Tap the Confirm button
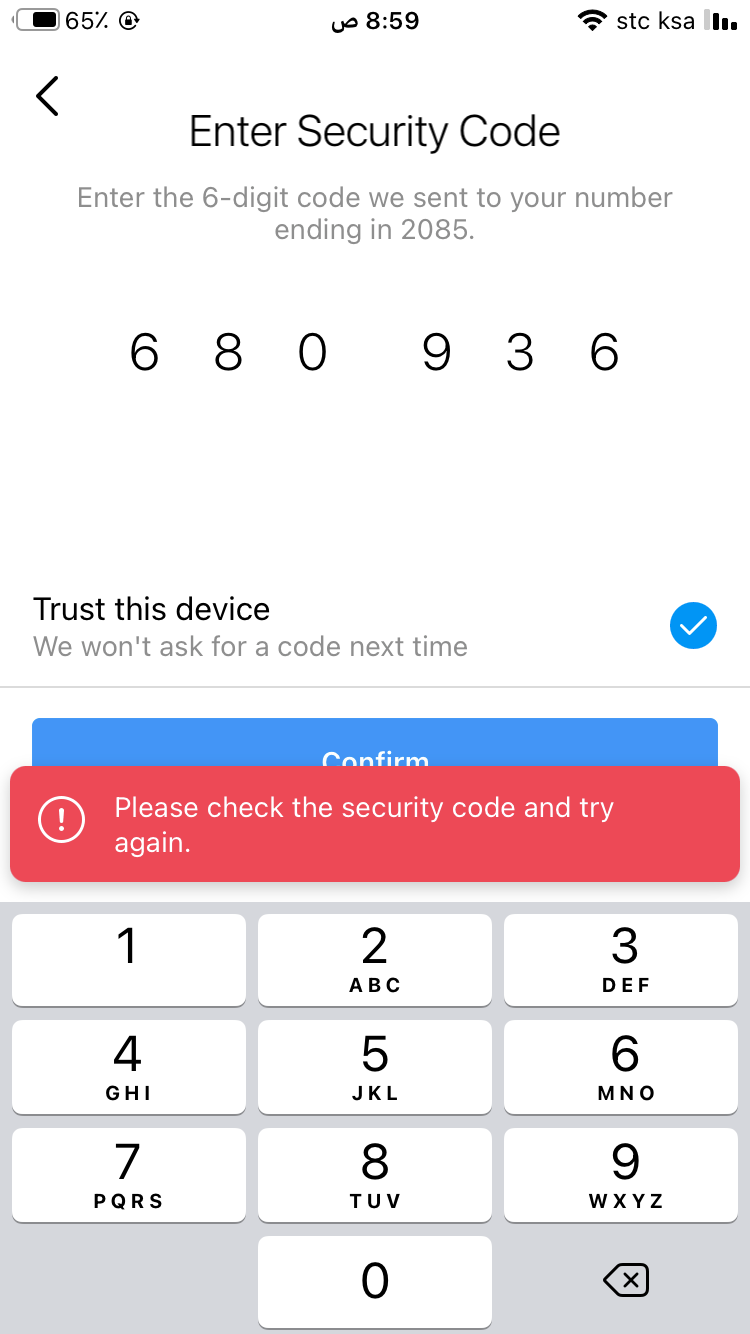This screenshot has width=750, height=1334. click(375, 743)
